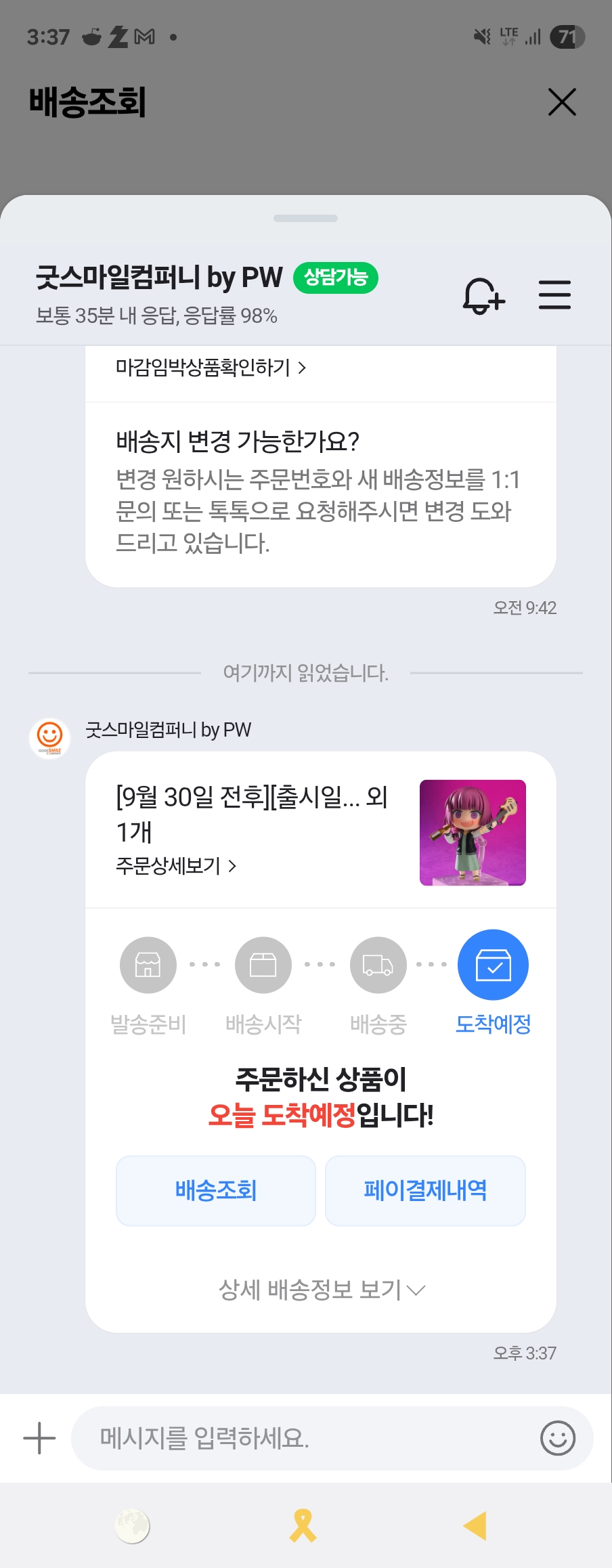
Task: Open the hamburger menu in chat header
Action: (x=554, y=295)
